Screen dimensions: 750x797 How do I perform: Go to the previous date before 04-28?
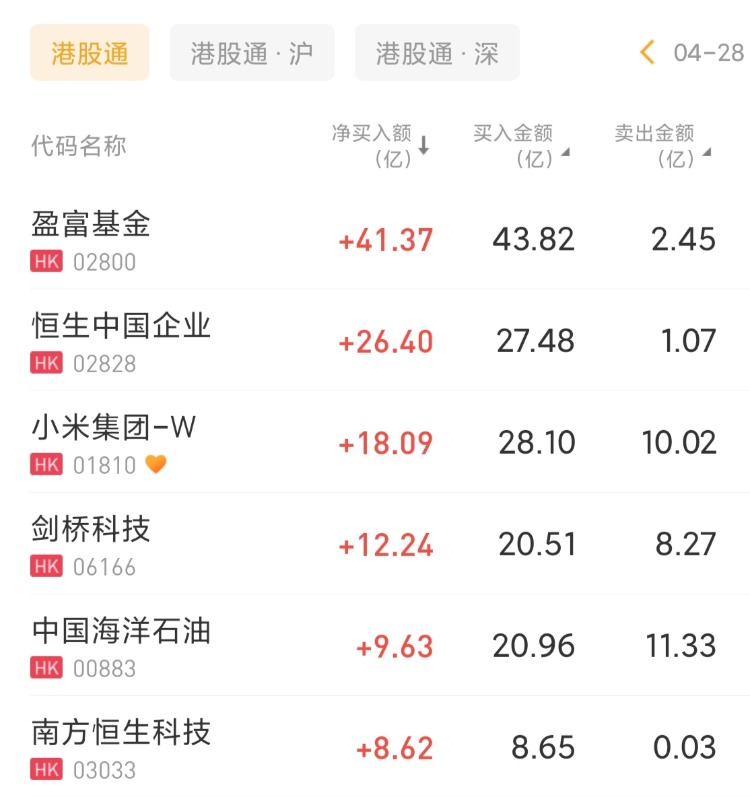pos(647,53)
